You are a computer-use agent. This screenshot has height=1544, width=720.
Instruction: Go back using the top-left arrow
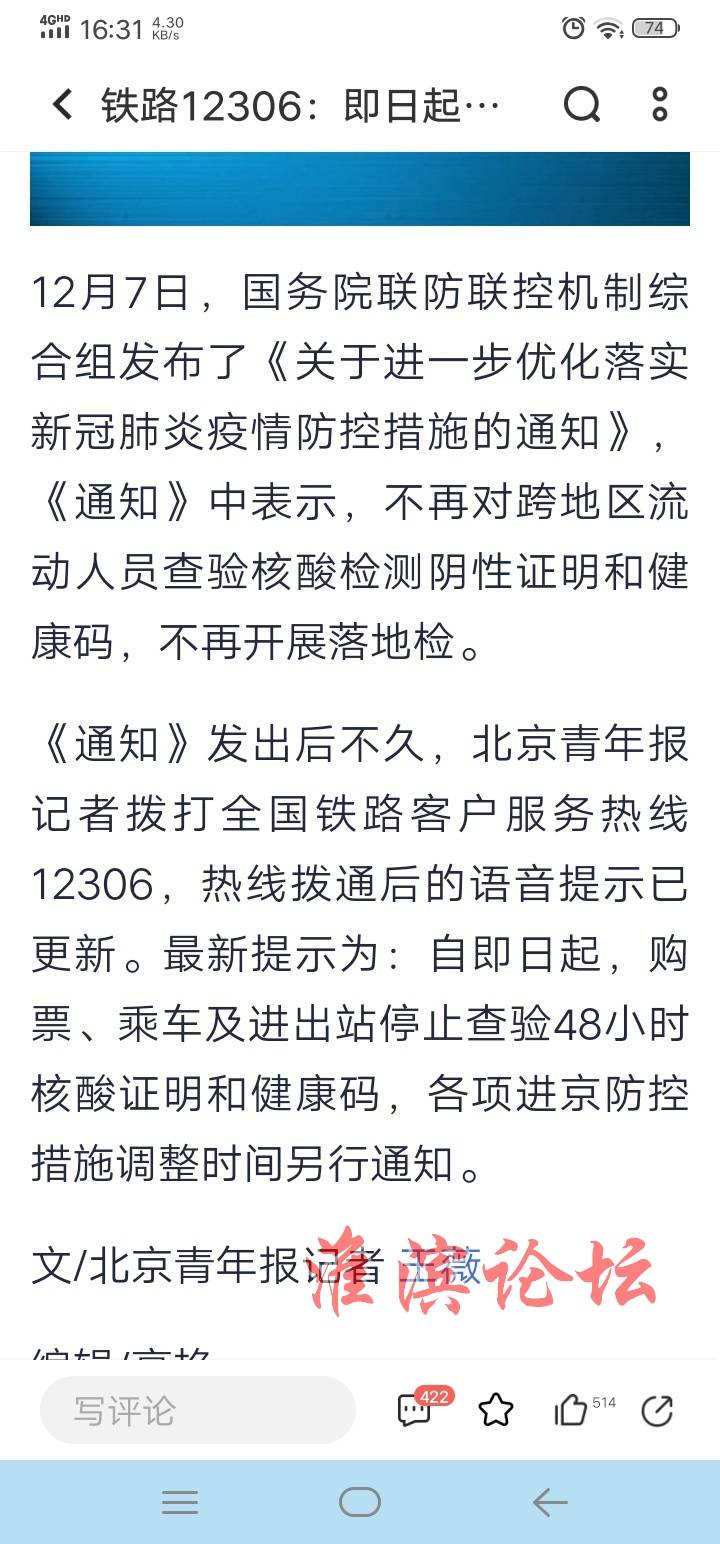[x=62, y=104]
